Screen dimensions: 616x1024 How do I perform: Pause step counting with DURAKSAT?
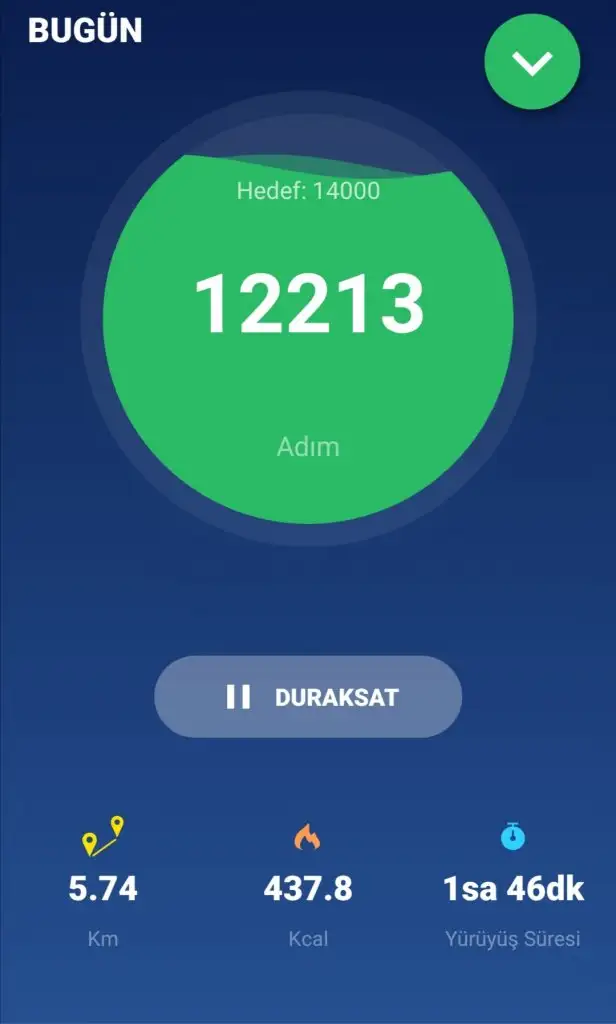(x=308, y=697)
